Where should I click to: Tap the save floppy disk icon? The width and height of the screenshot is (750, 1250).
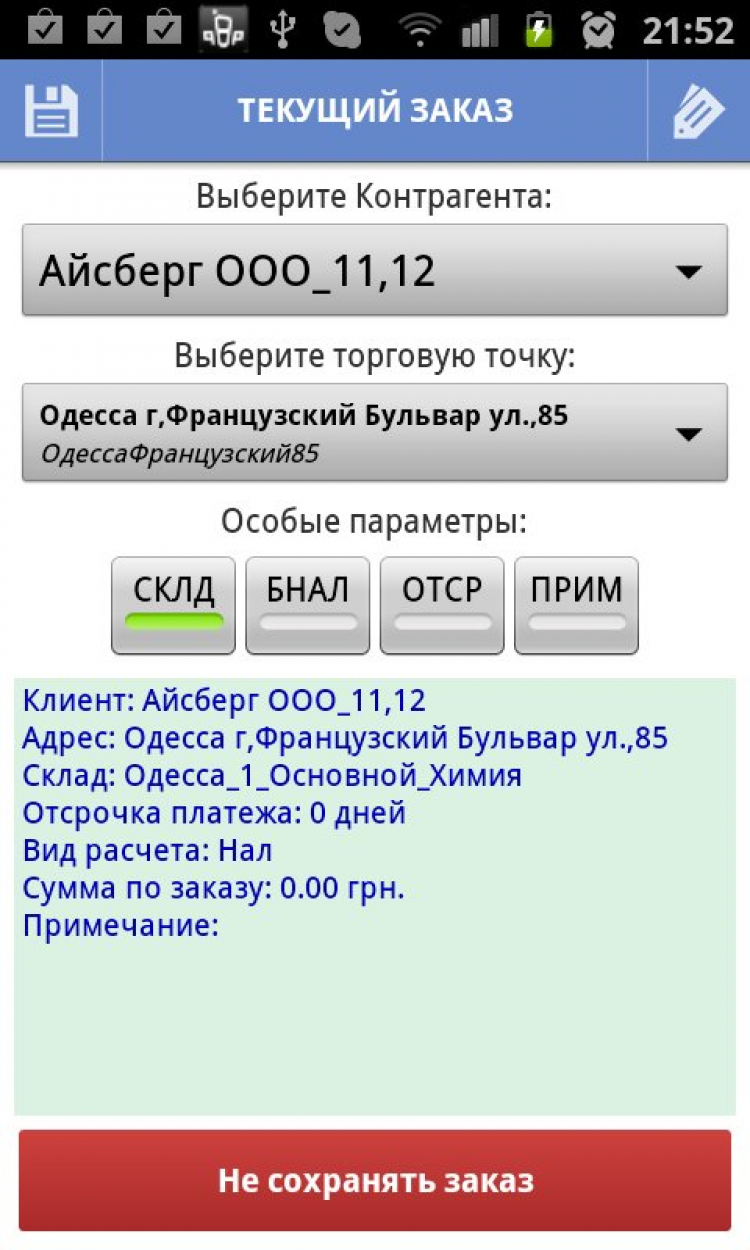[51, 110]
